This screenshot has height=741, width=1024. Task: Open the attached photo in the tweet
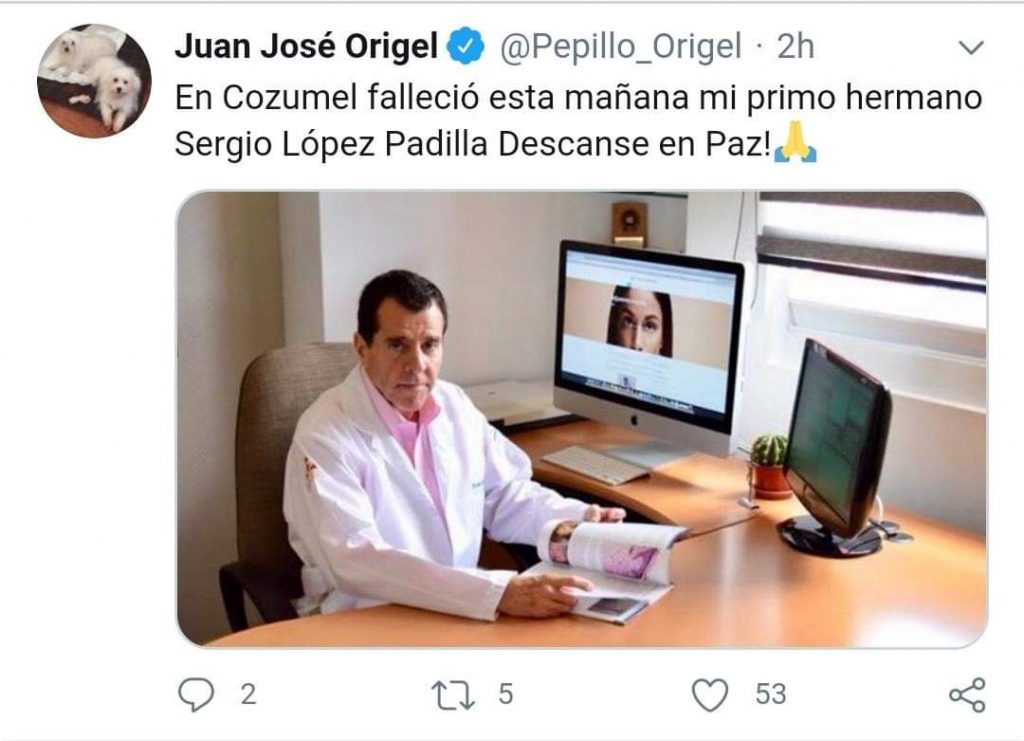581,419
